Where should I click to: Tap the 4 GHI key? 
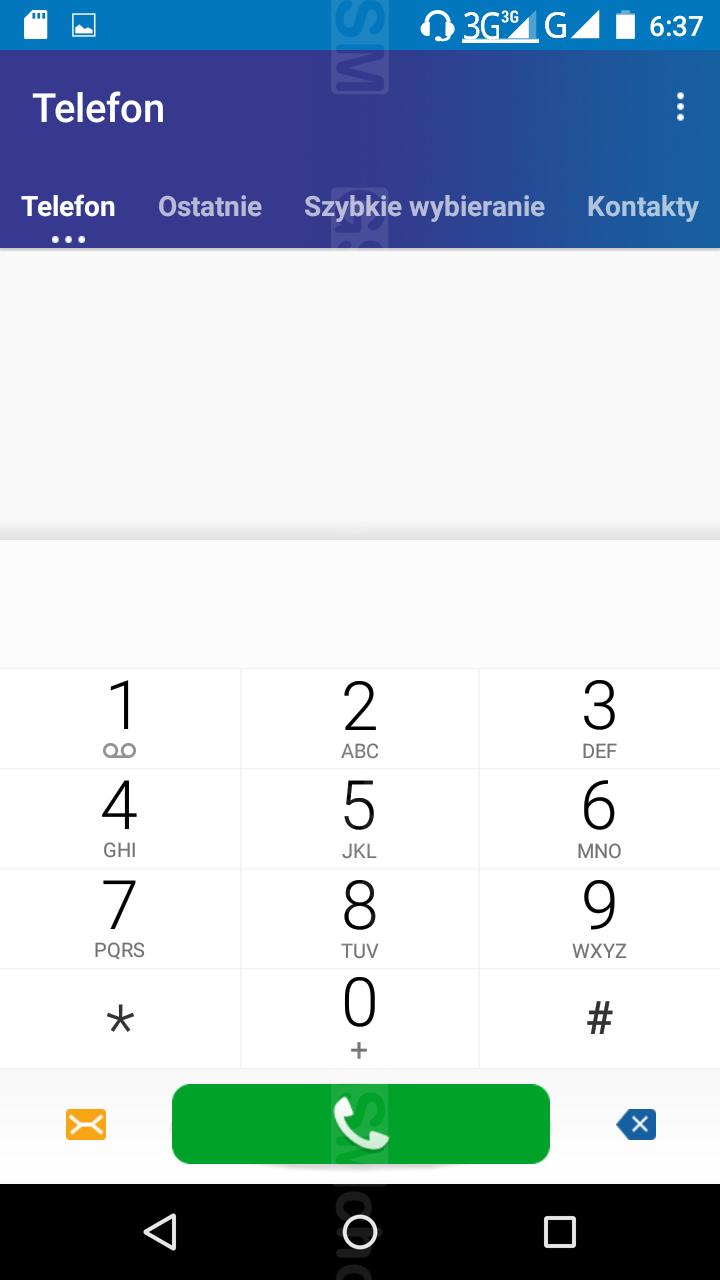[120, 818]
